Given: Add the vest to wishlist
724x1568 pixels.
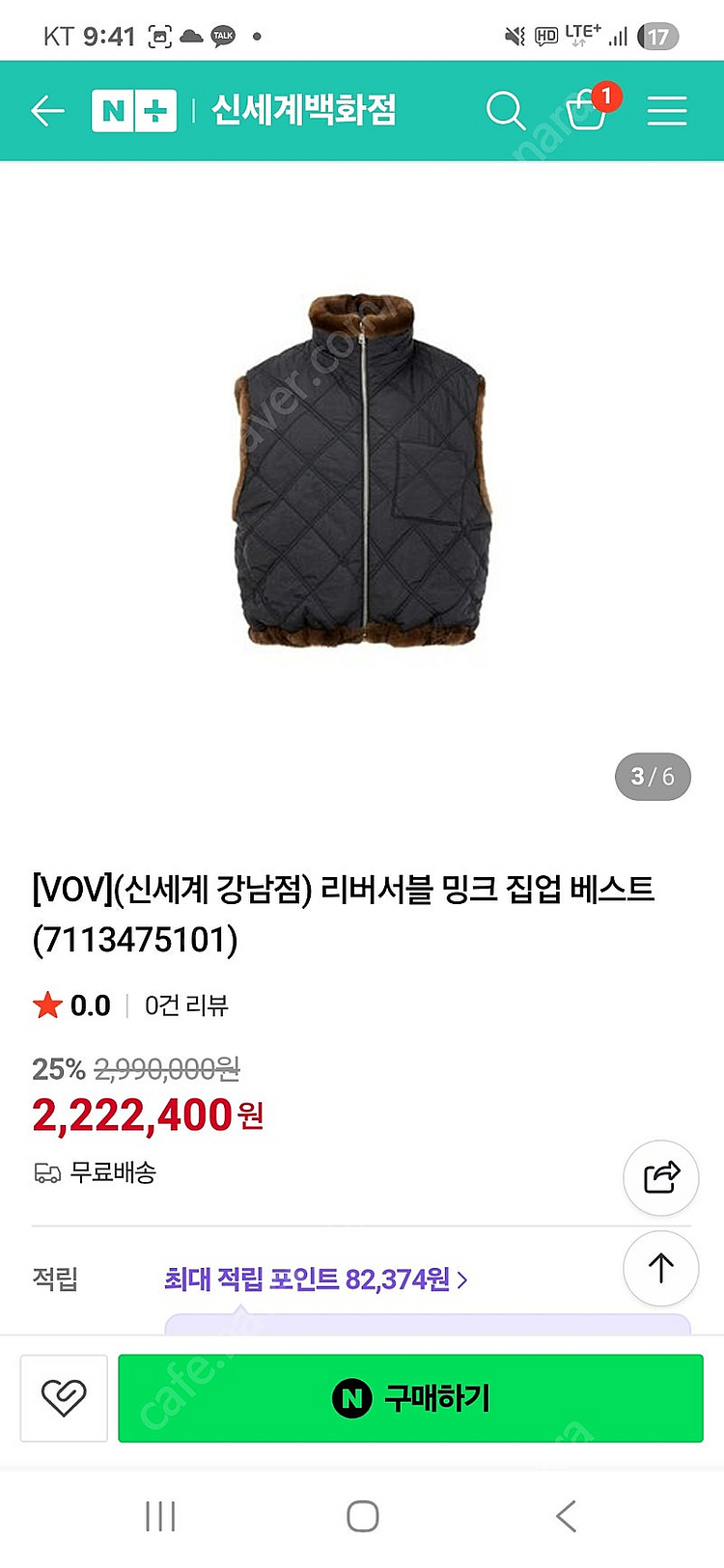Looking at the screenshot, I should pos(64,1398).
